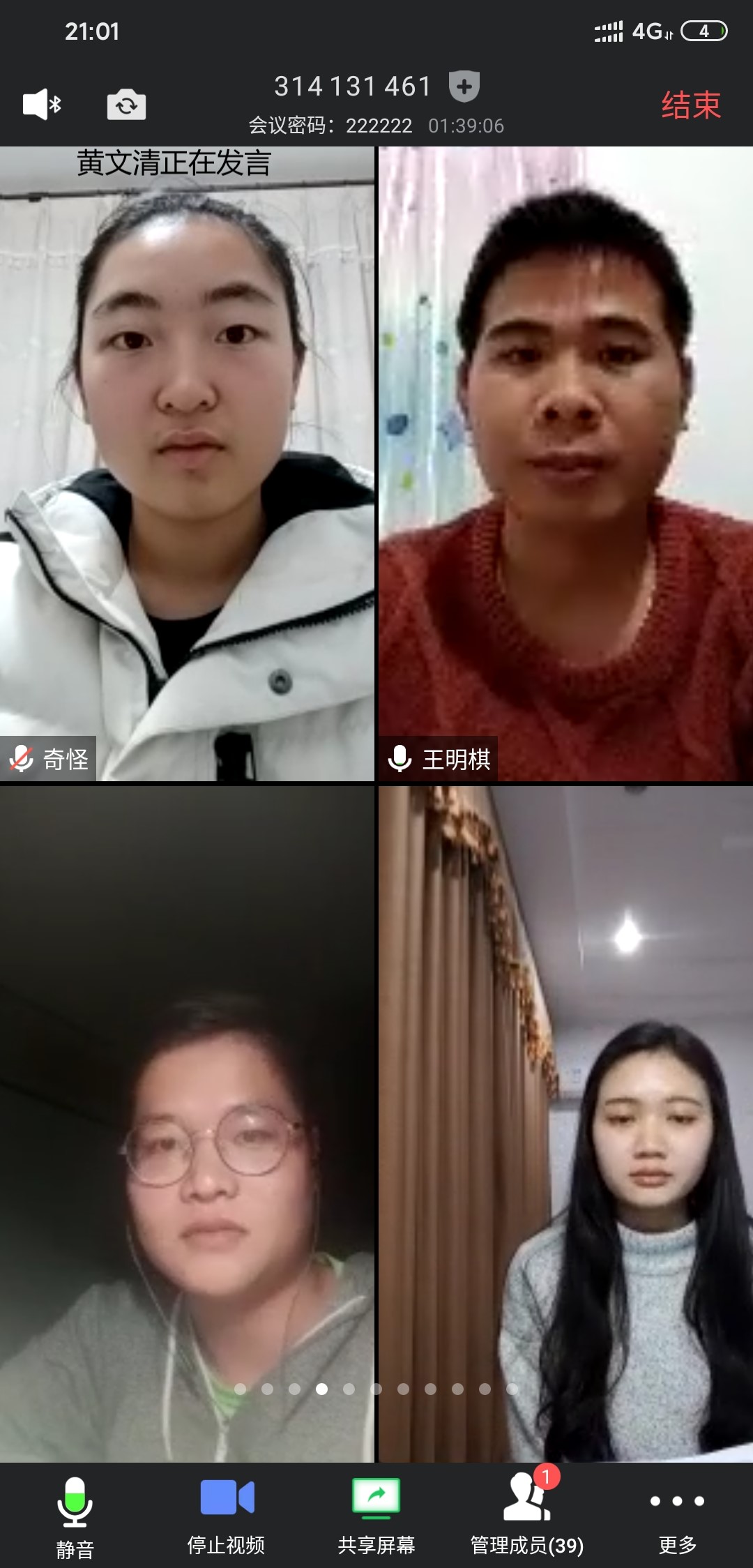This screenshot has height=1568, width=753.
Task: End the meeting with 结束
Action: [x=690, y=105]
